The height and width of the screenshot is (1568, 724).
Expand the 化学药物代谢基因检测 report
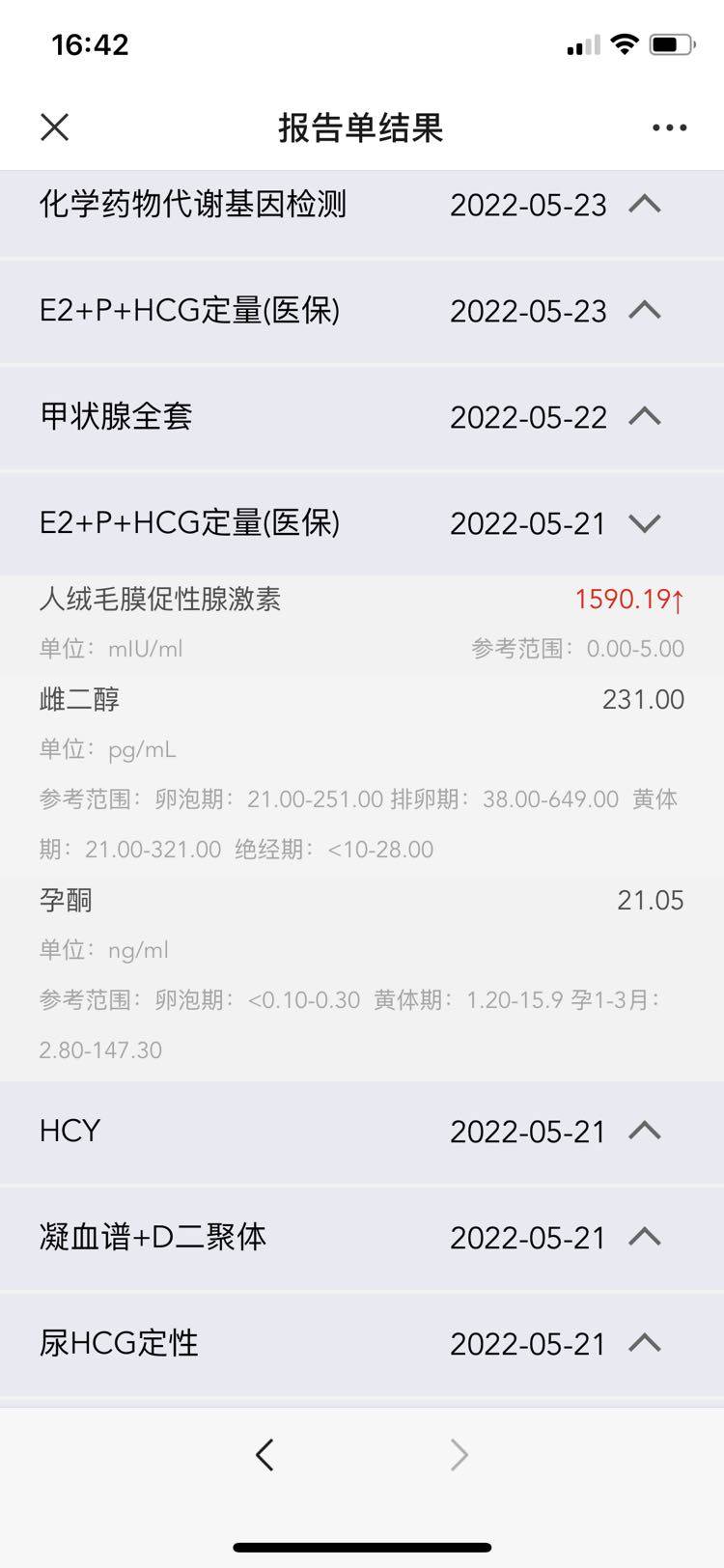click(x=644, y=205)
